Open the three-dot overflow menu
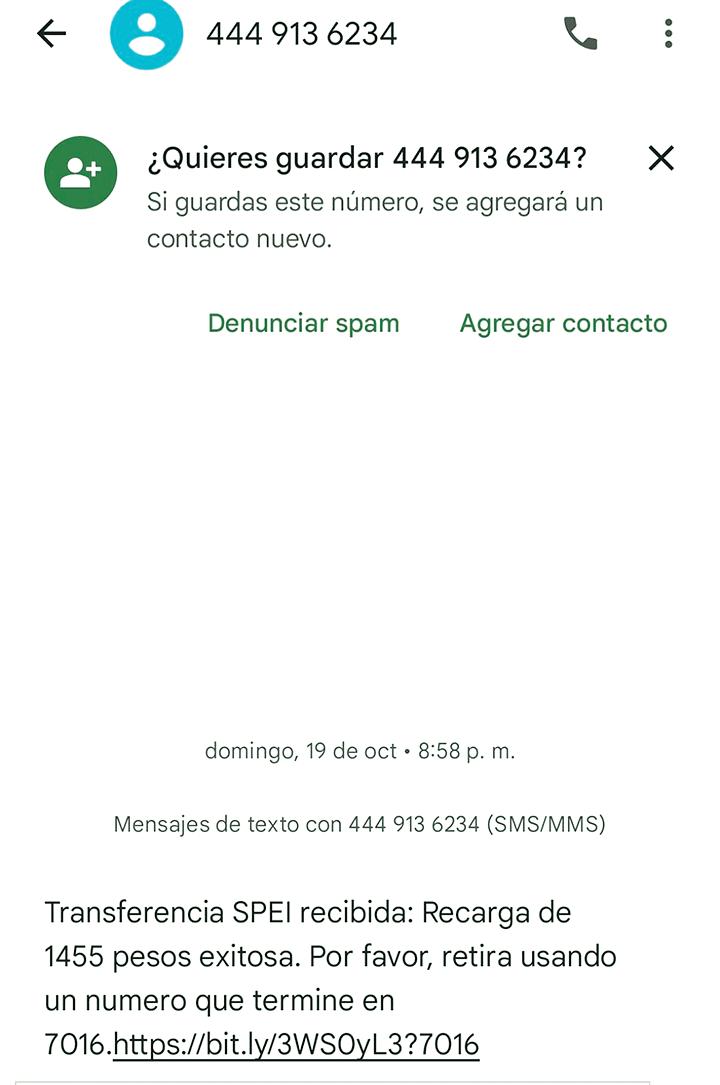This screenshot has width=720, height=1085. (668, 34)
